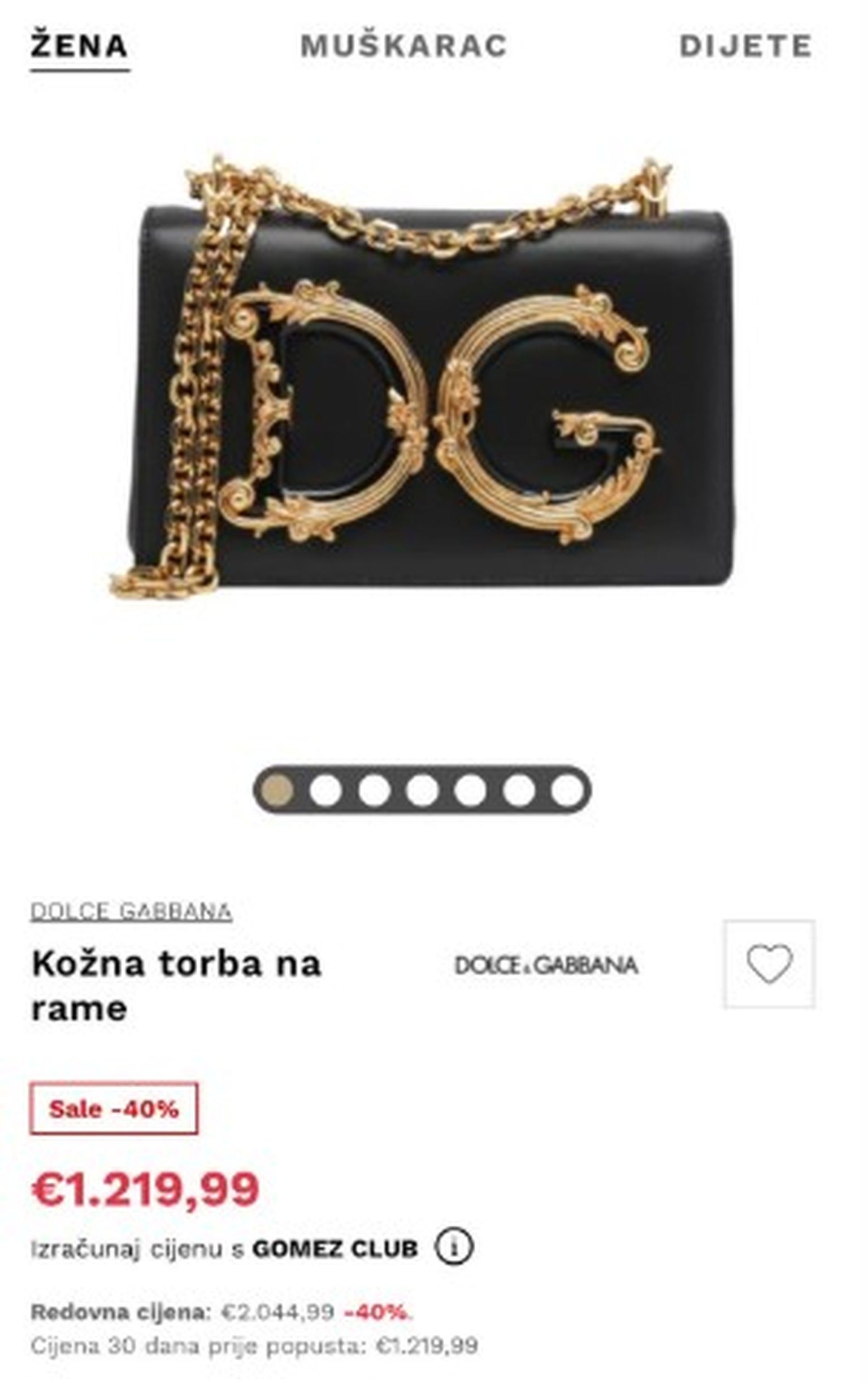Viewport: 868px width, 1385px height.
Task: Select the second image indicator dot
Action: pyautogui.click(x=325, y=790)
